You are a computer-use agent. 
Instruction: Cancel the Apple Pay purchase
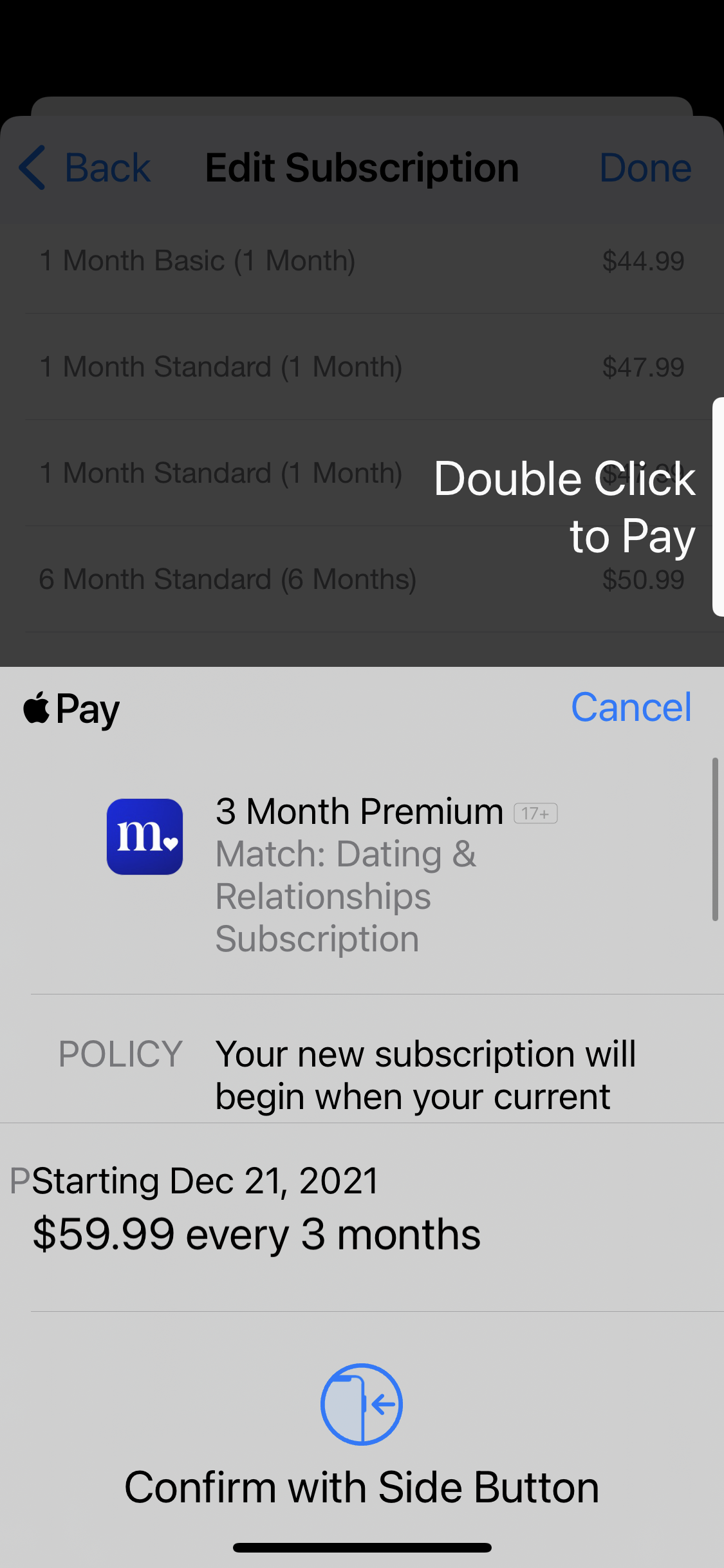coord(631,707)
